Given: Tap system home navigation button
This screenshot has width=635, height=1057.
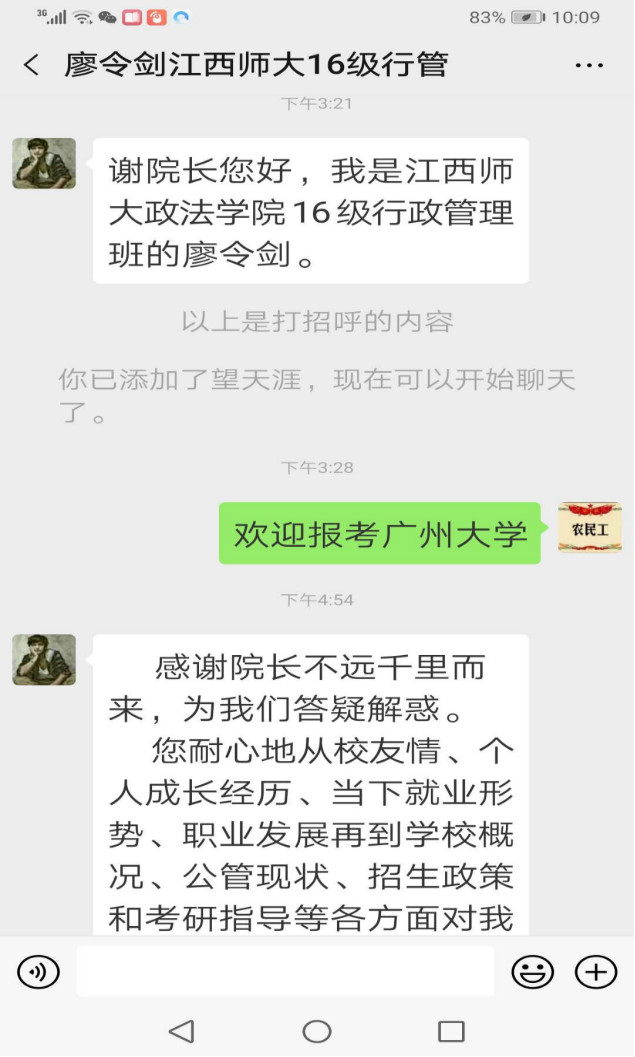Looking at the screenshot, I should (x=317, y=1031).
